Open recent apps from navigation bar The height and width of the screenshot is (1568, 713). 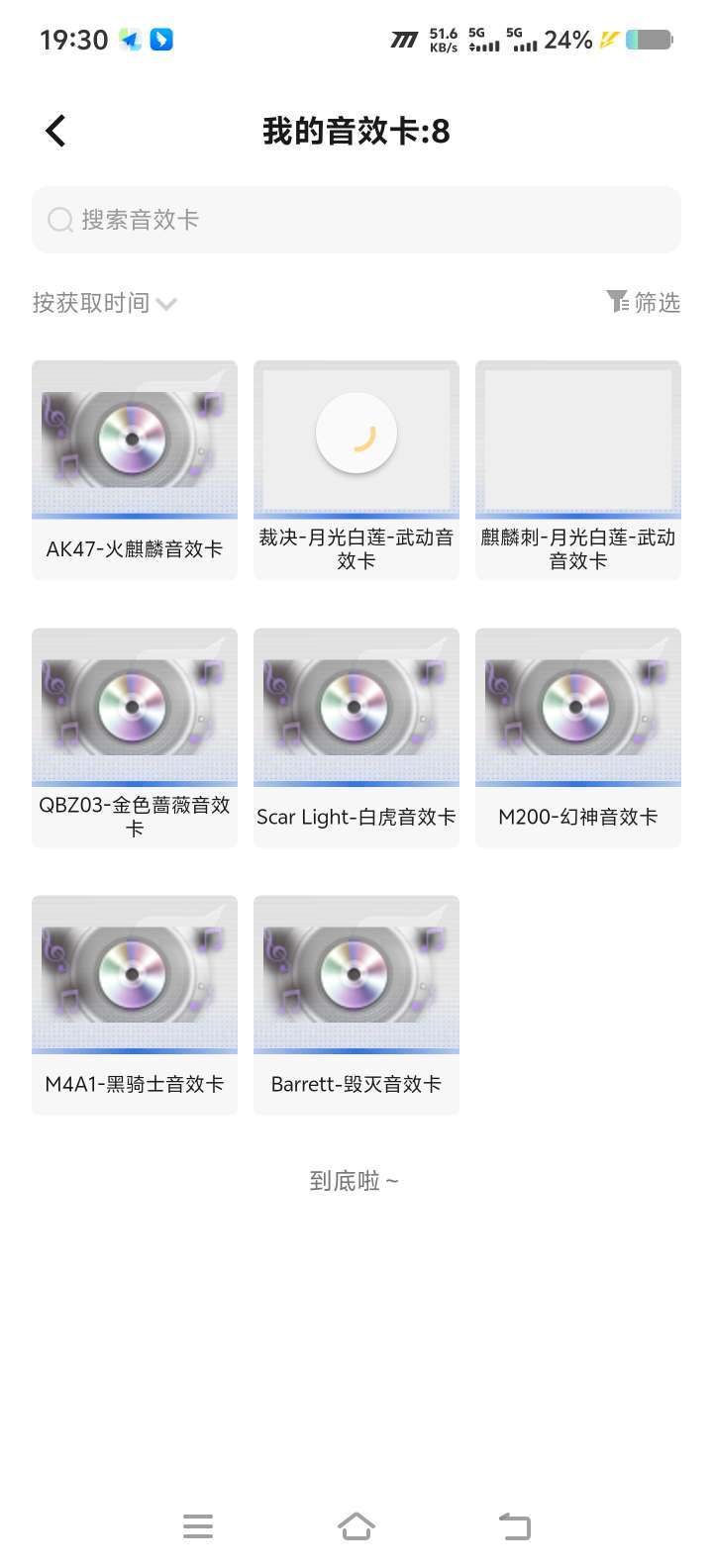198,1526
